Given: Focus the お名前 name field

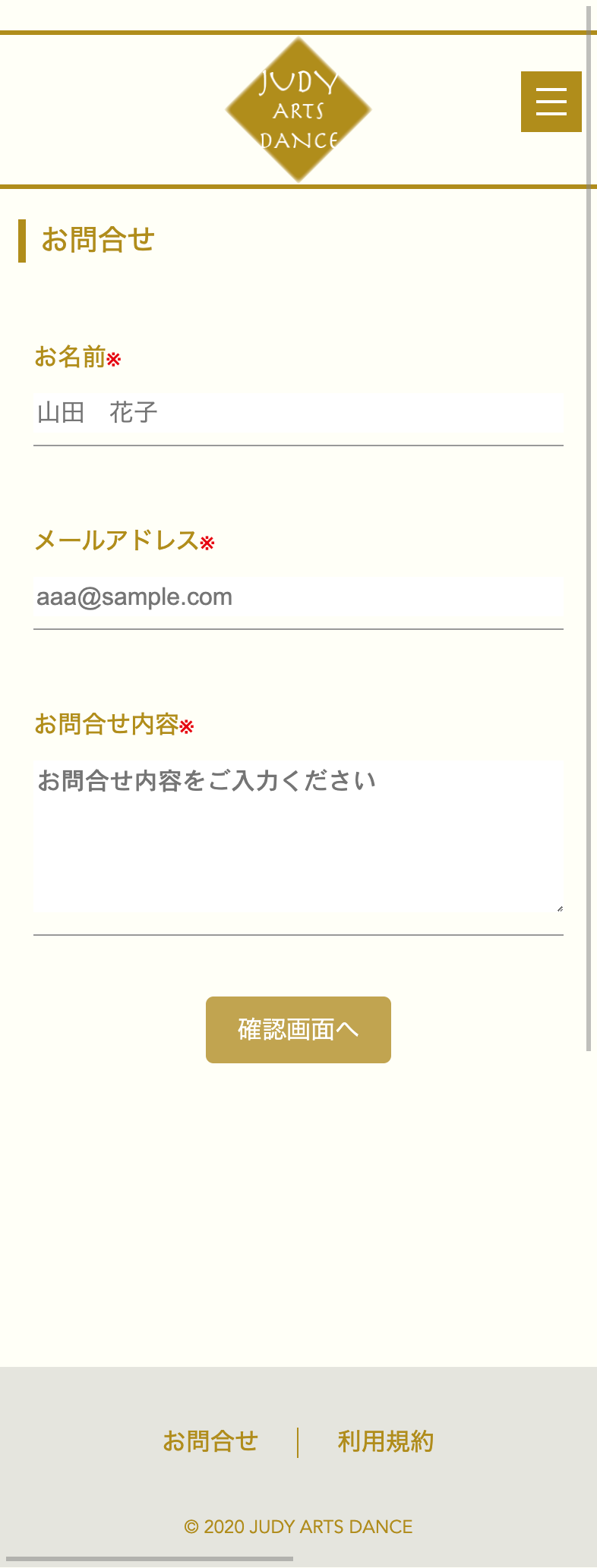Looking at the screenshot, I should pyautogui.click(x=298, y=413).
